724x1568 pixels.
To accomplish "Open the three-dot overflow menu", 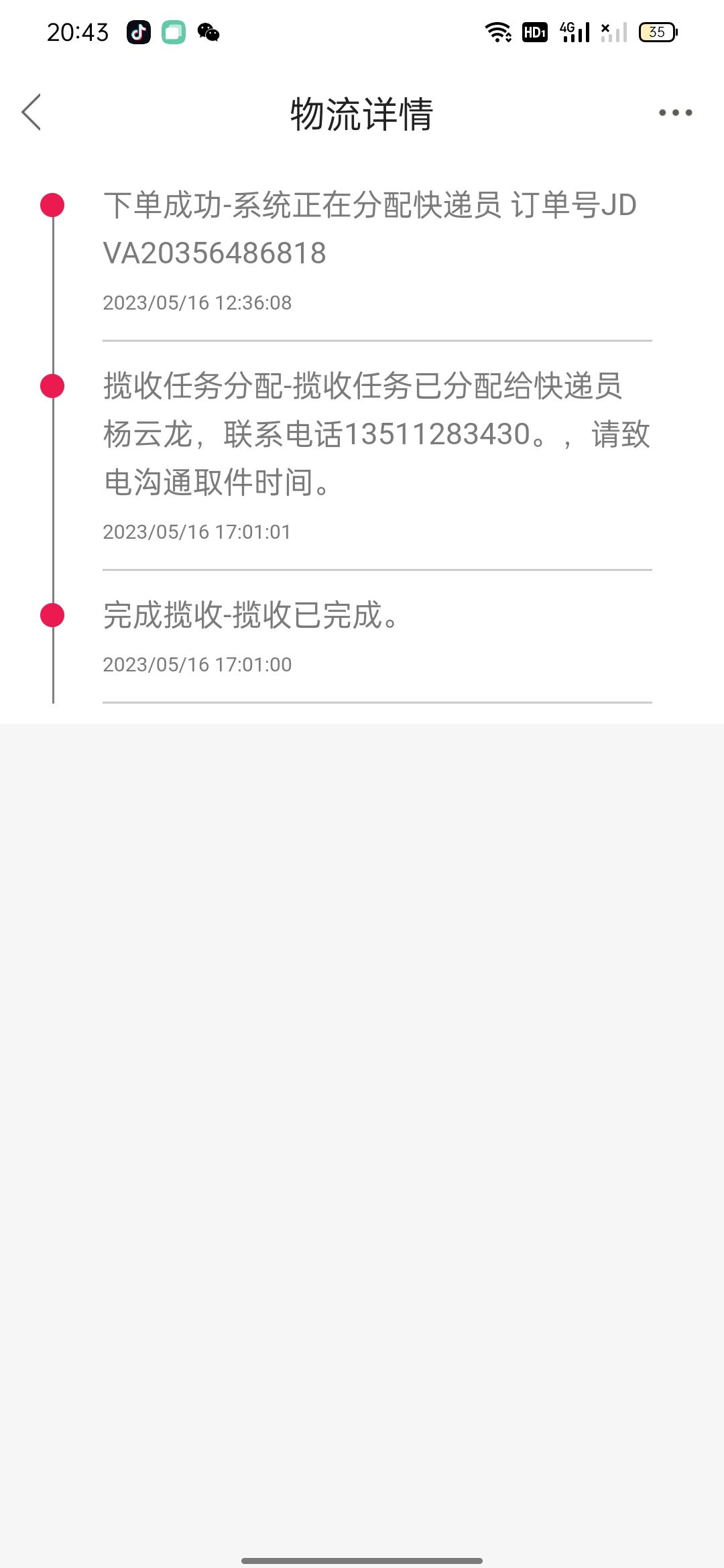I will click(x=675, y=113).
